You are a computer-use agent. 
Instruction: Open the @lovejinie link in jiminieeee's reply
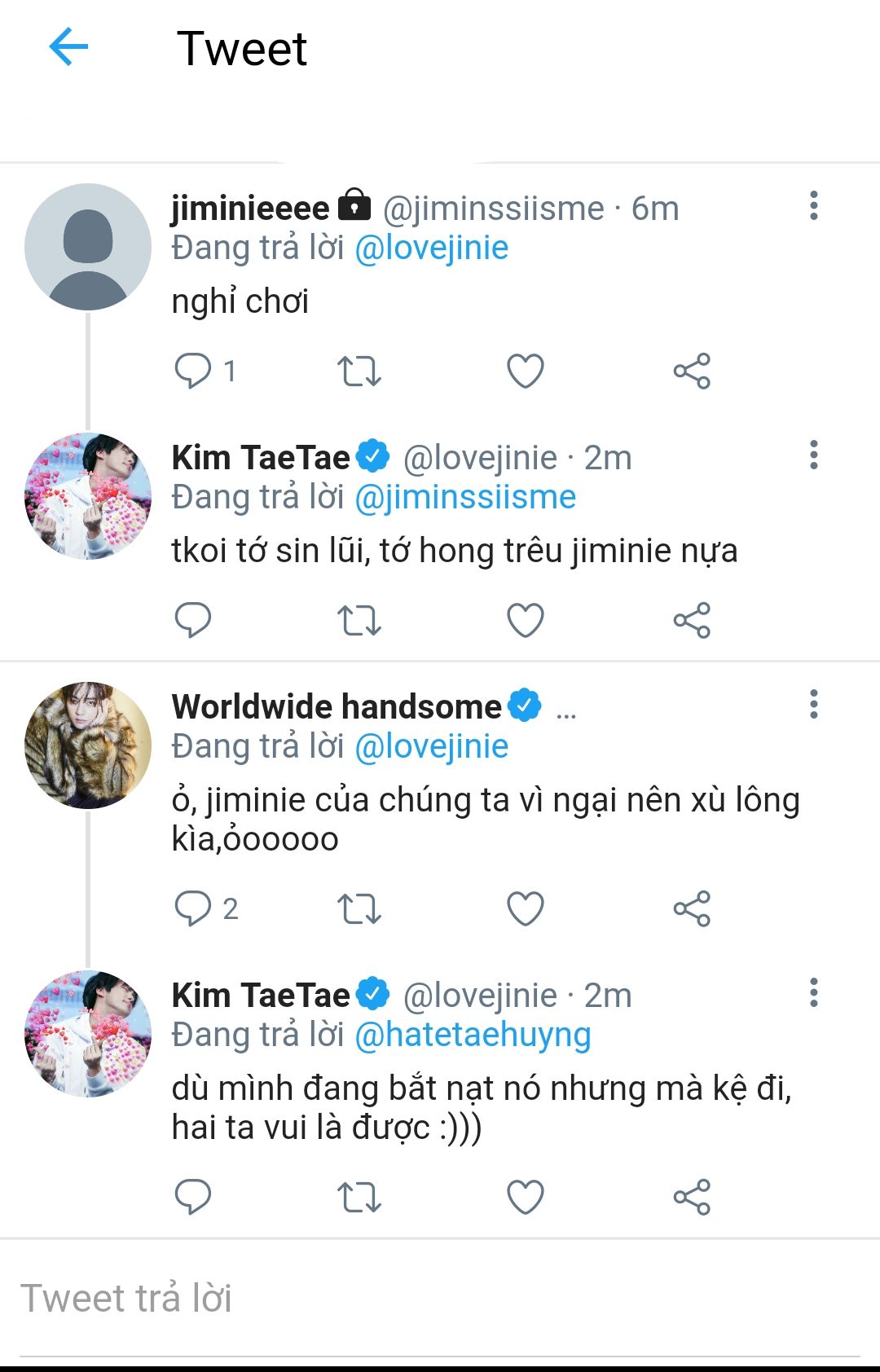431,248
